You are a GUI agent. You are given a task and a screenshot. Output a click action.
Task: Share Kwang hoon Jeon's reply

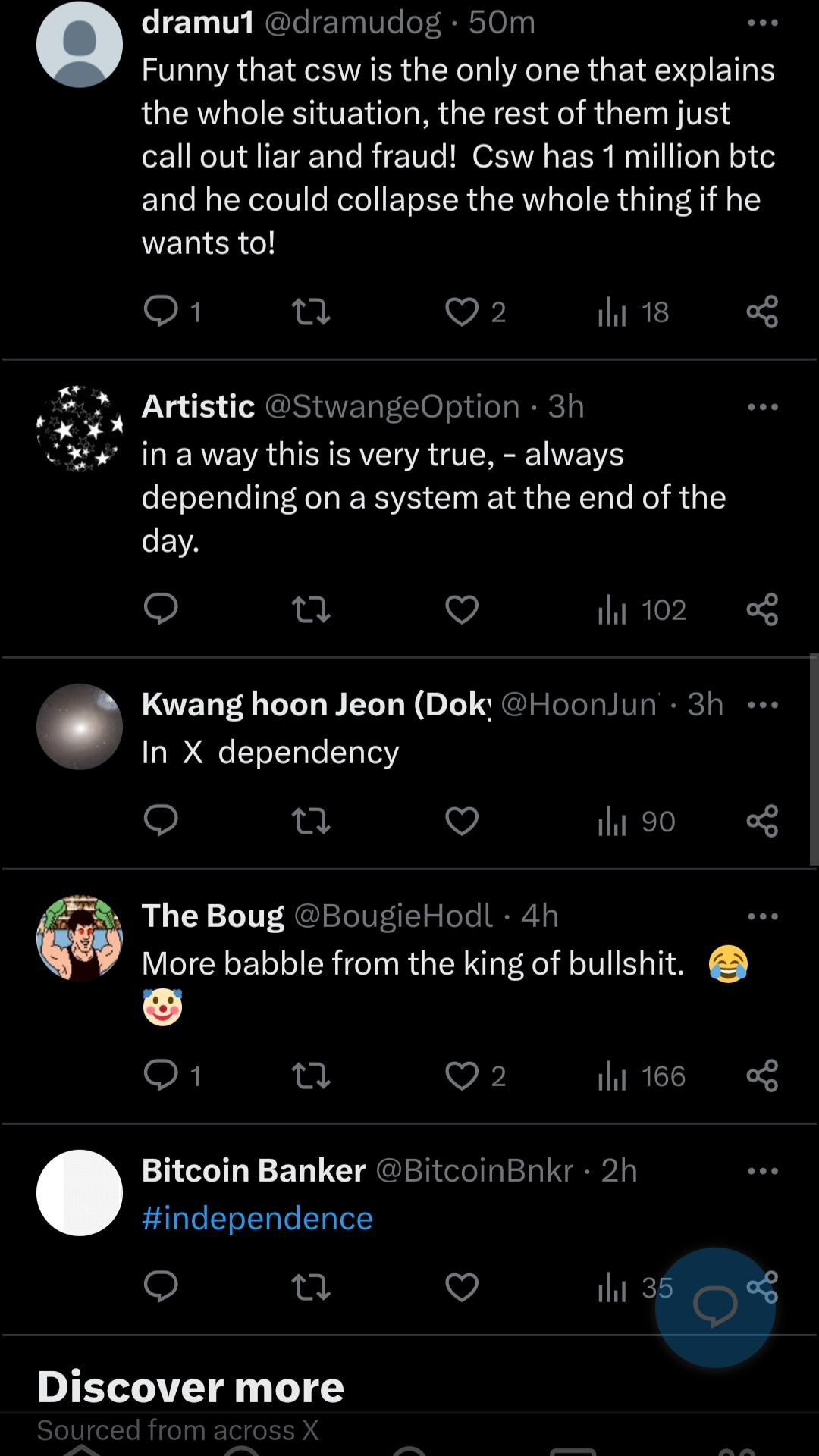coord(762,821)
